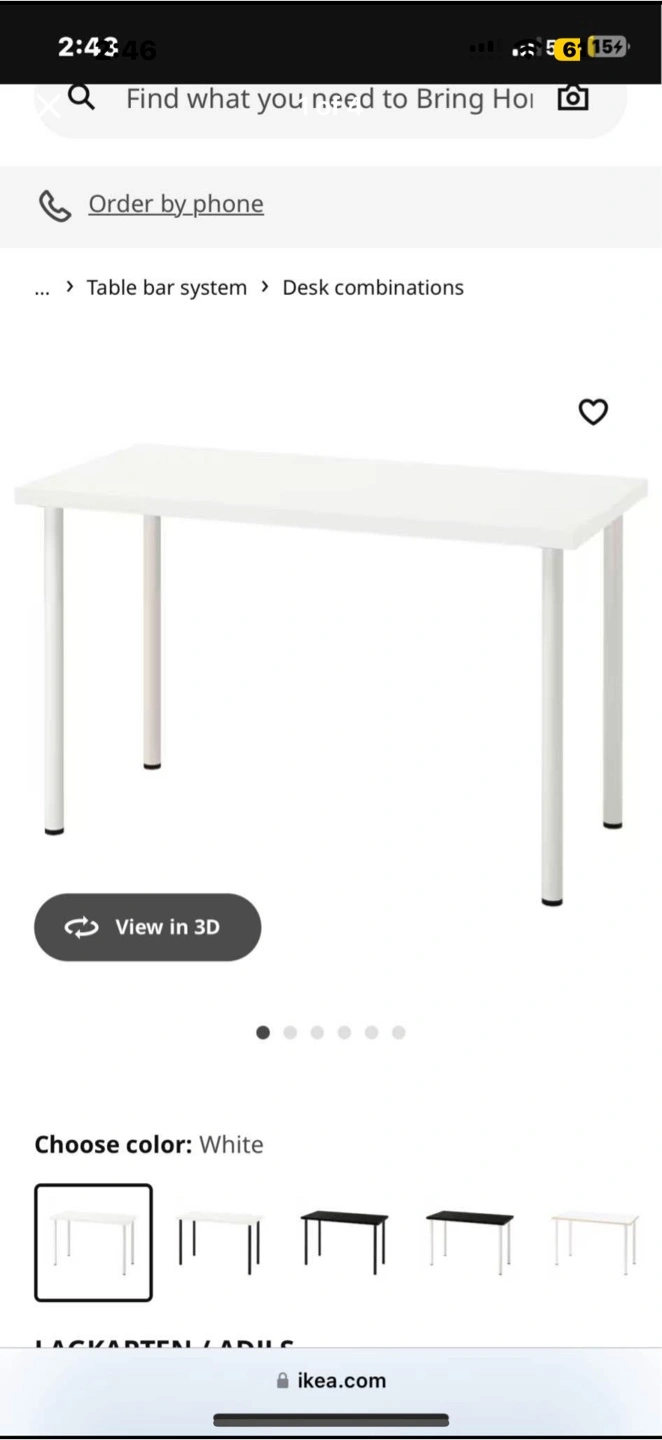Open Desk combinations breadcrumb
The width and height of the screenshot is (662, 1440).
coord(373,288)
